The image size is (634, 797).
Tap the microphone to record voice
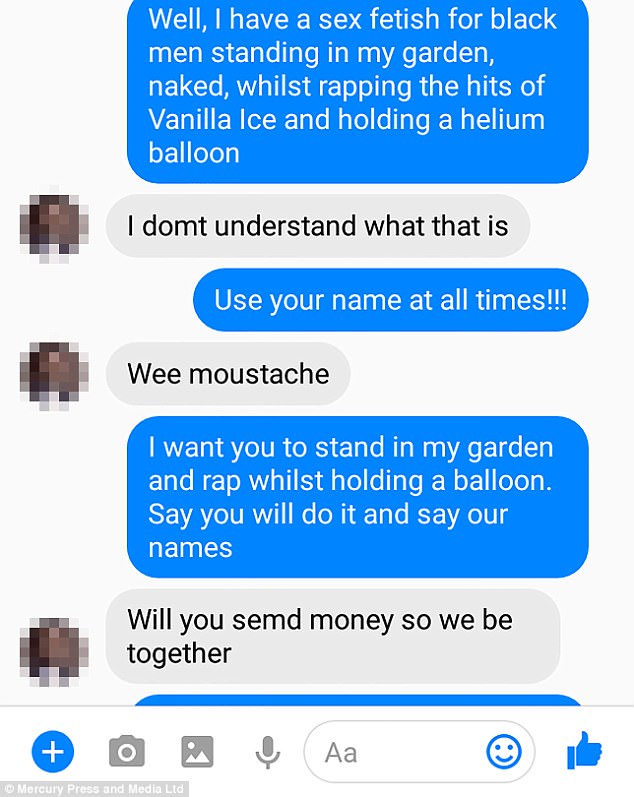click(267, 752)
